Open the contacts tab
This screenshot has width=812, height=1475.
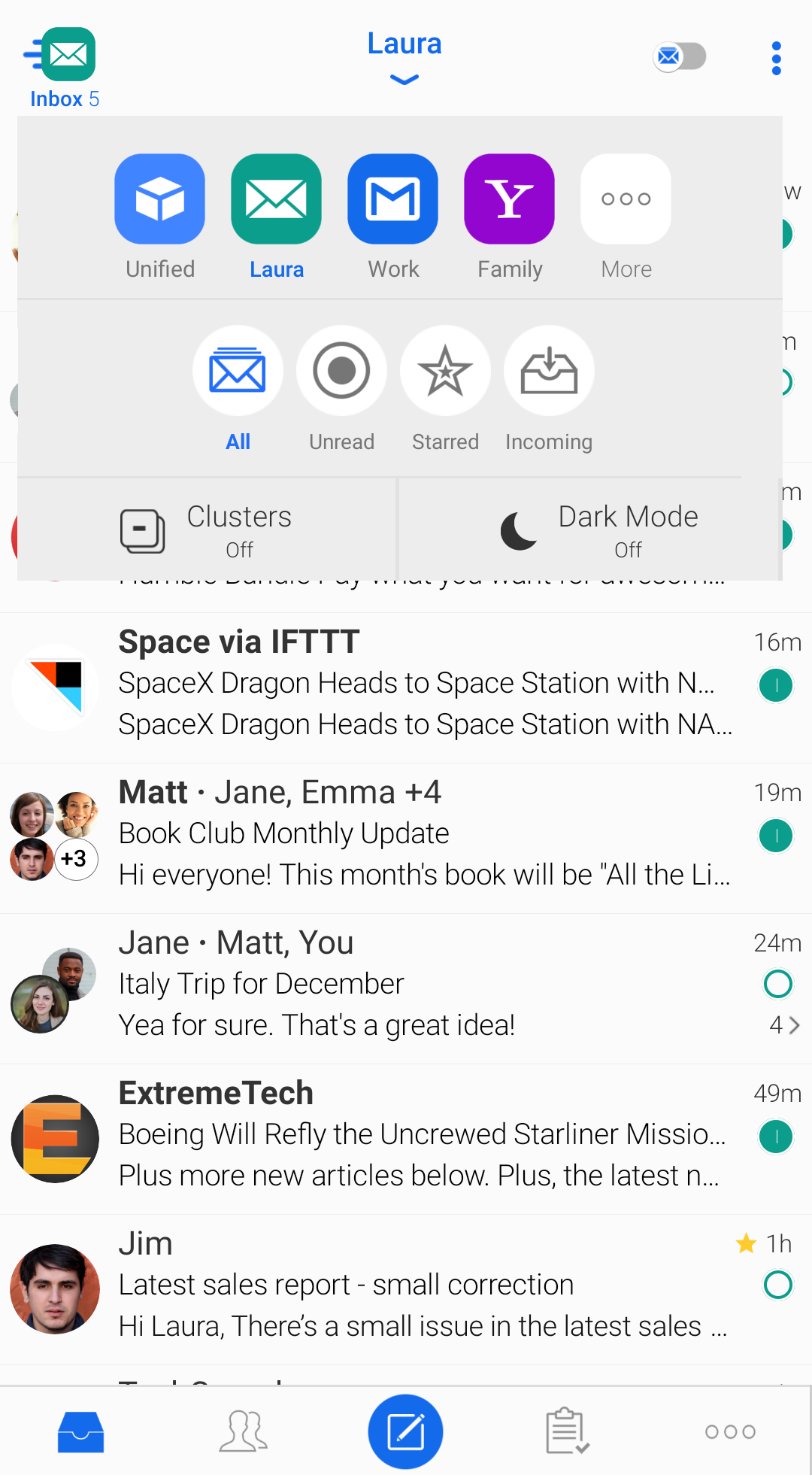click(243, 1431)
